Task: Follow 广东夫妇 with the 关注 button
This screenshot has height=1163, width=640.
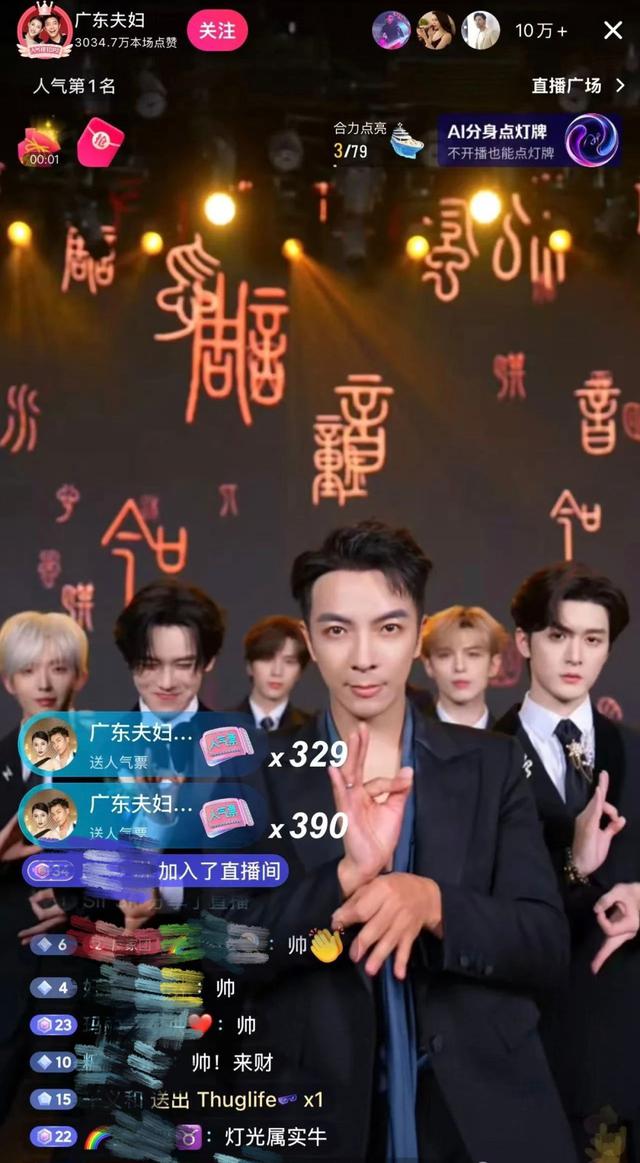Action: click(x=217, y=30)
